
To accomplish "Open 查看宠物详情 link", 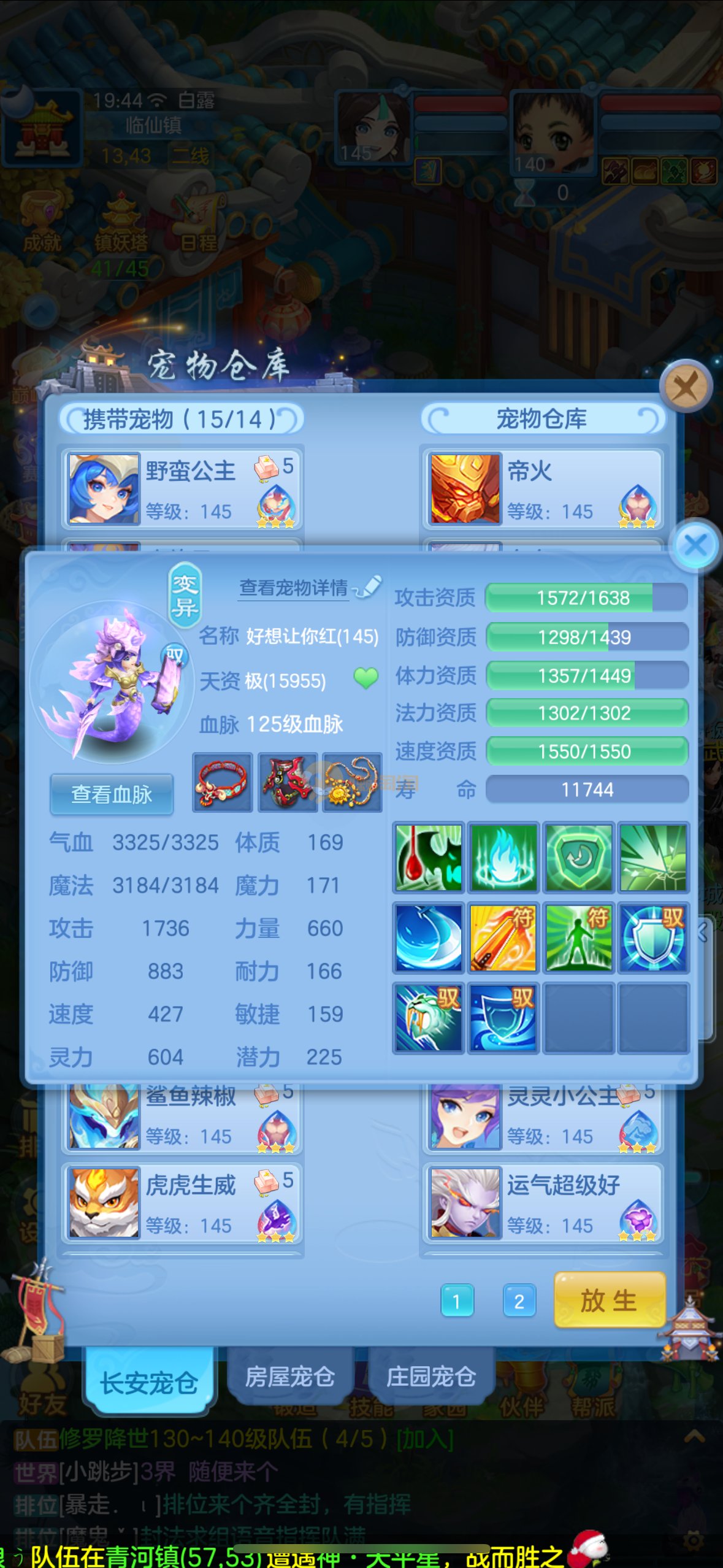I will (294, 588).
